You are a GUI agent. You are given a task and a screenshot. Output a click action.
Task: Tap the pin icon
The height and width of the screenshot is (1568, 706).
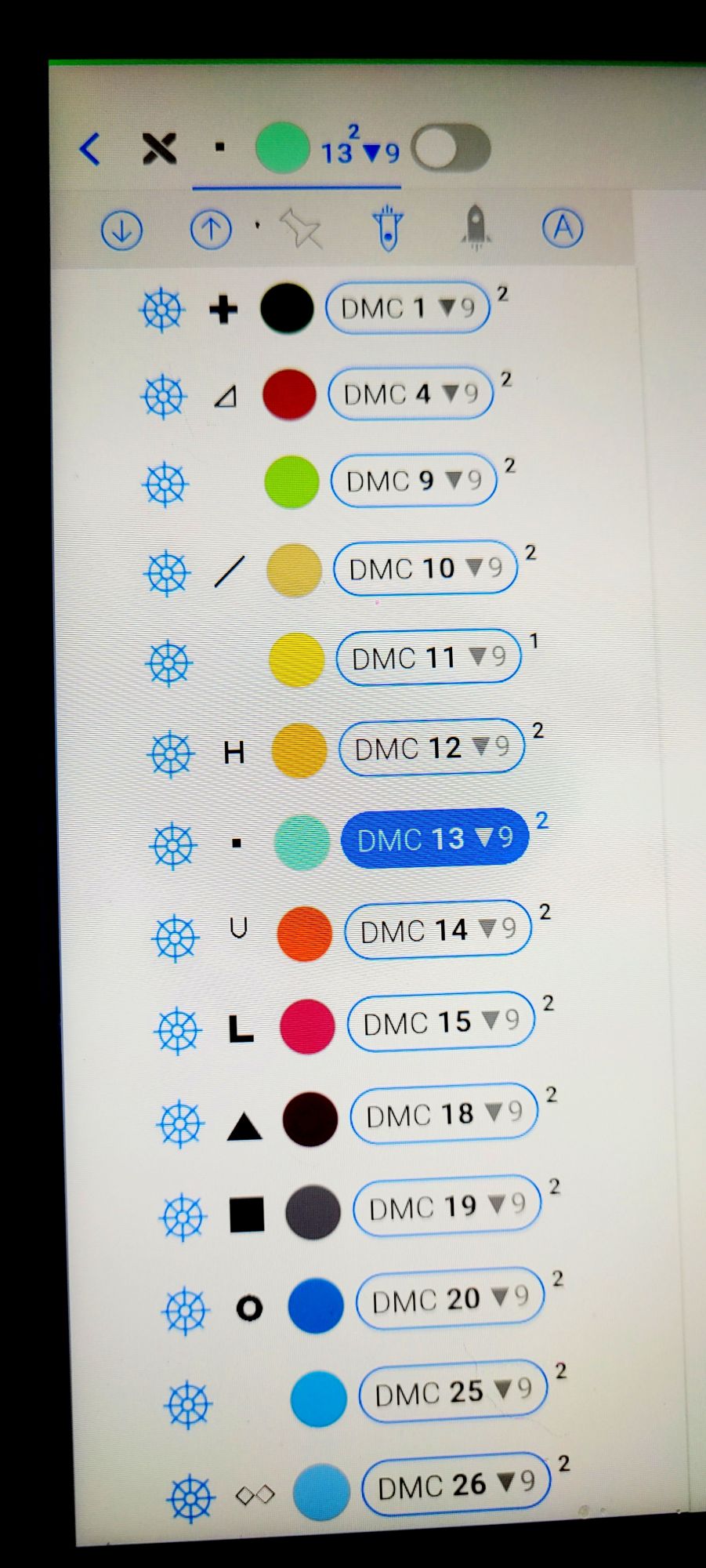[x=302, y=229]
